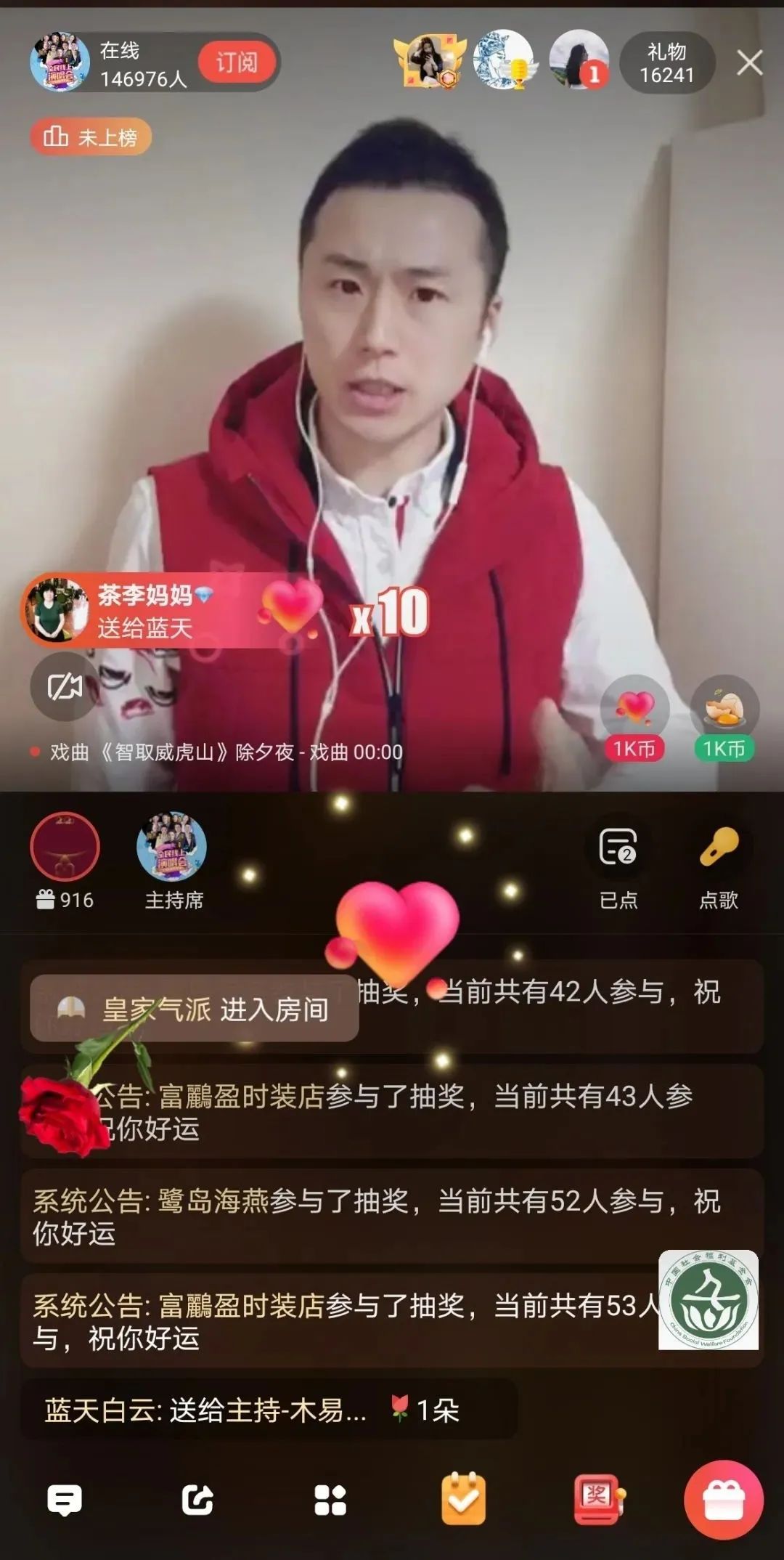Send the 1K币 egg gift
Screen dimensions: 784x1560
(724, 717)
